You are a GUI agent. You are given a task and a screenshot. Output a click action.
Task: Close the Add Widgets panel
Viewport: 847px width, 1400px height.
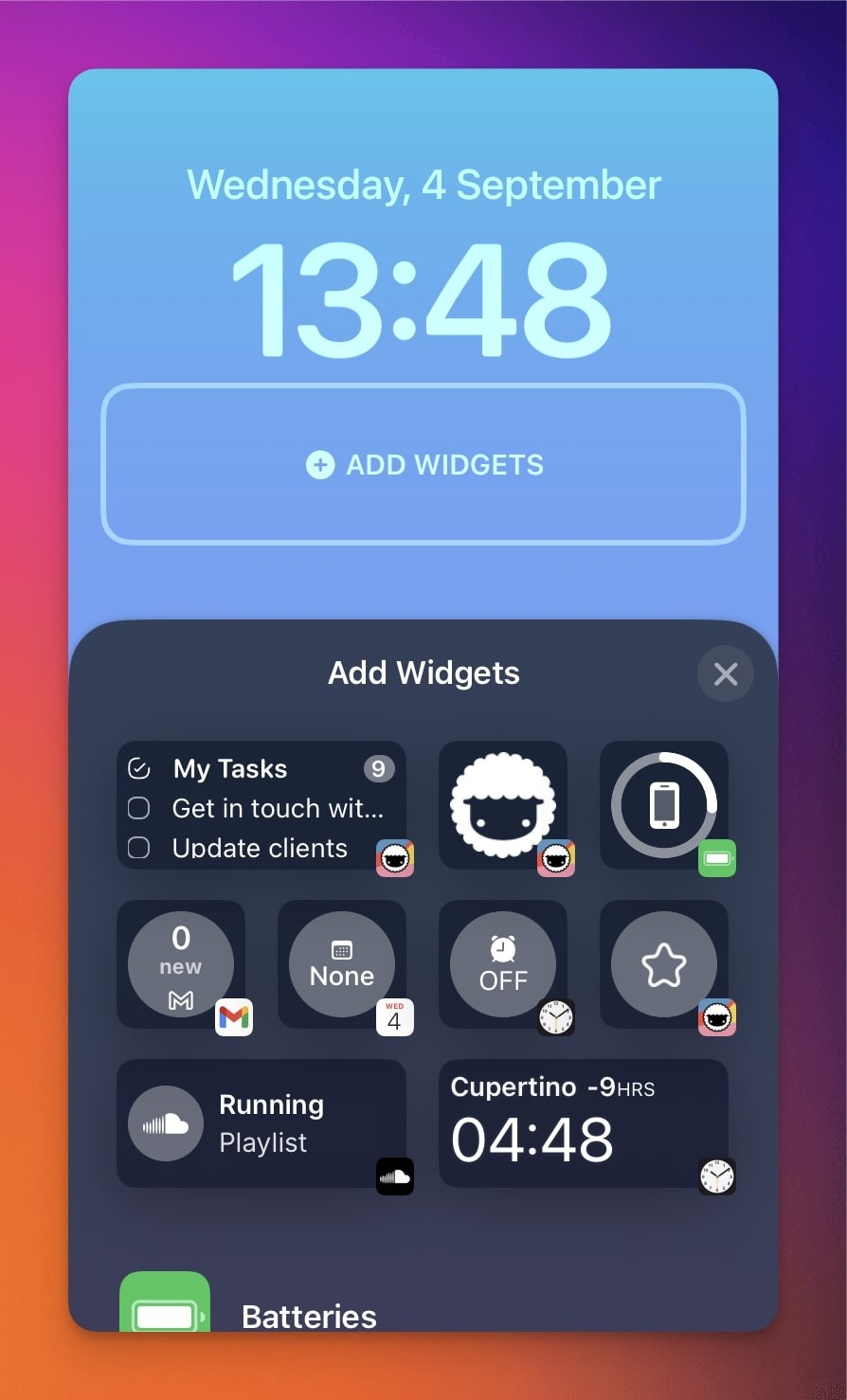(x=725, y=673)
